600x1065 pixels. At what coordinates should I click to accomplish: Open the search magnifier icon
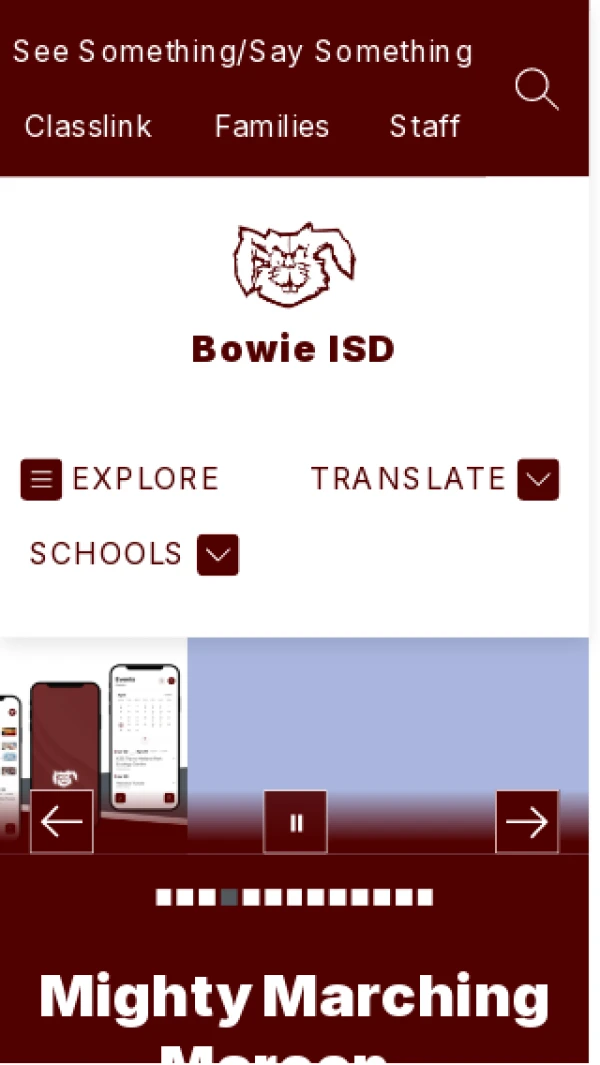pyautogui.click(x=535, y=89)
